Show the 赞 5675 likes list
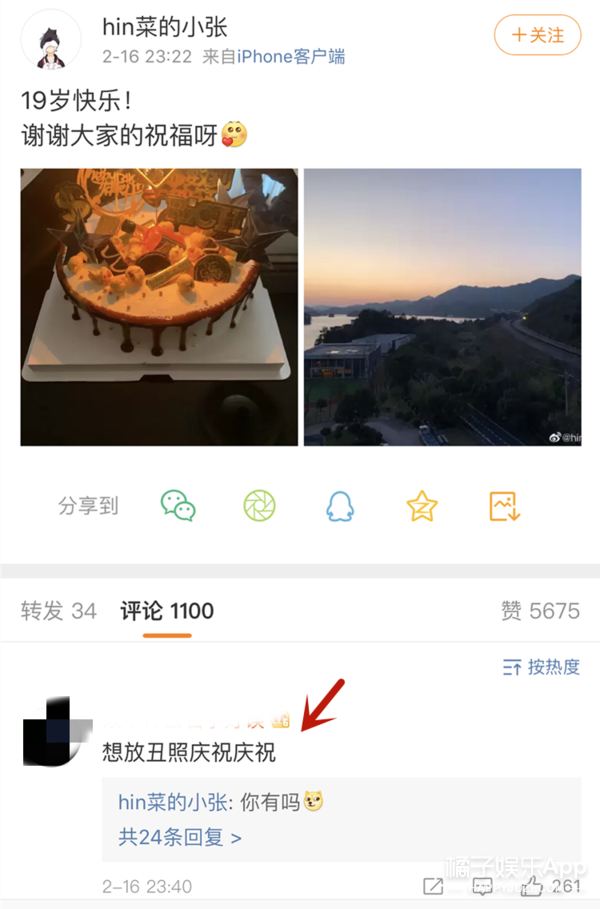Image resolution: width=600 pixels, height=909 pixels. 540,611
